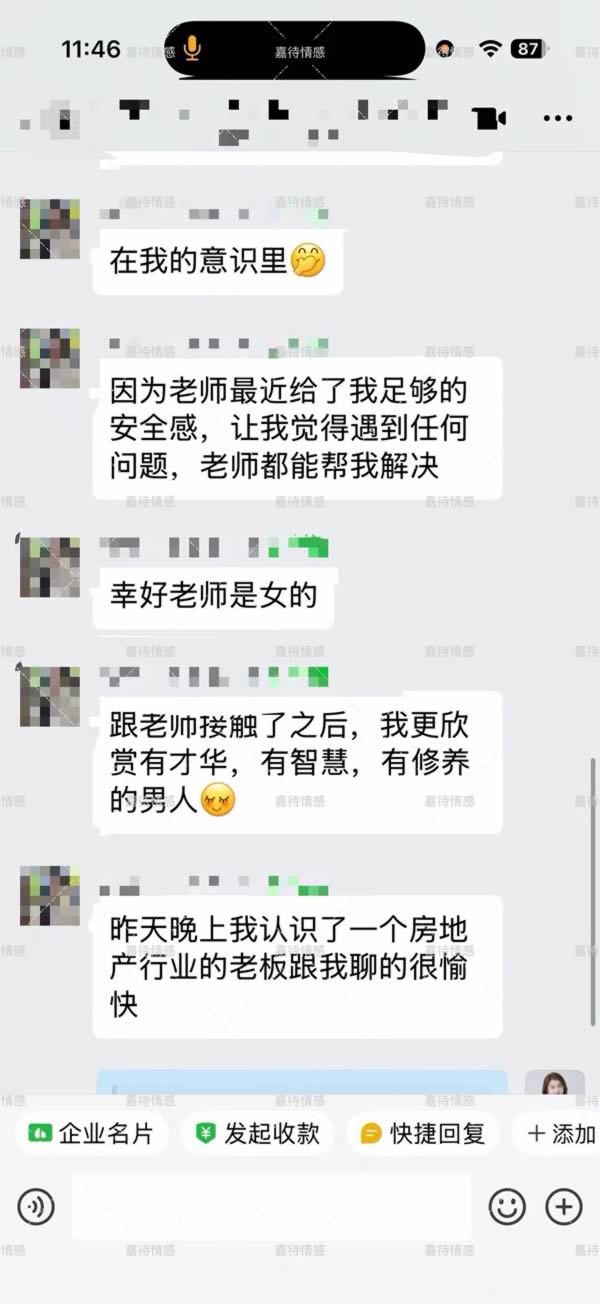Open 快捷回复 quick replies
The image size is (600, 1304).
tap(424, 1133)
